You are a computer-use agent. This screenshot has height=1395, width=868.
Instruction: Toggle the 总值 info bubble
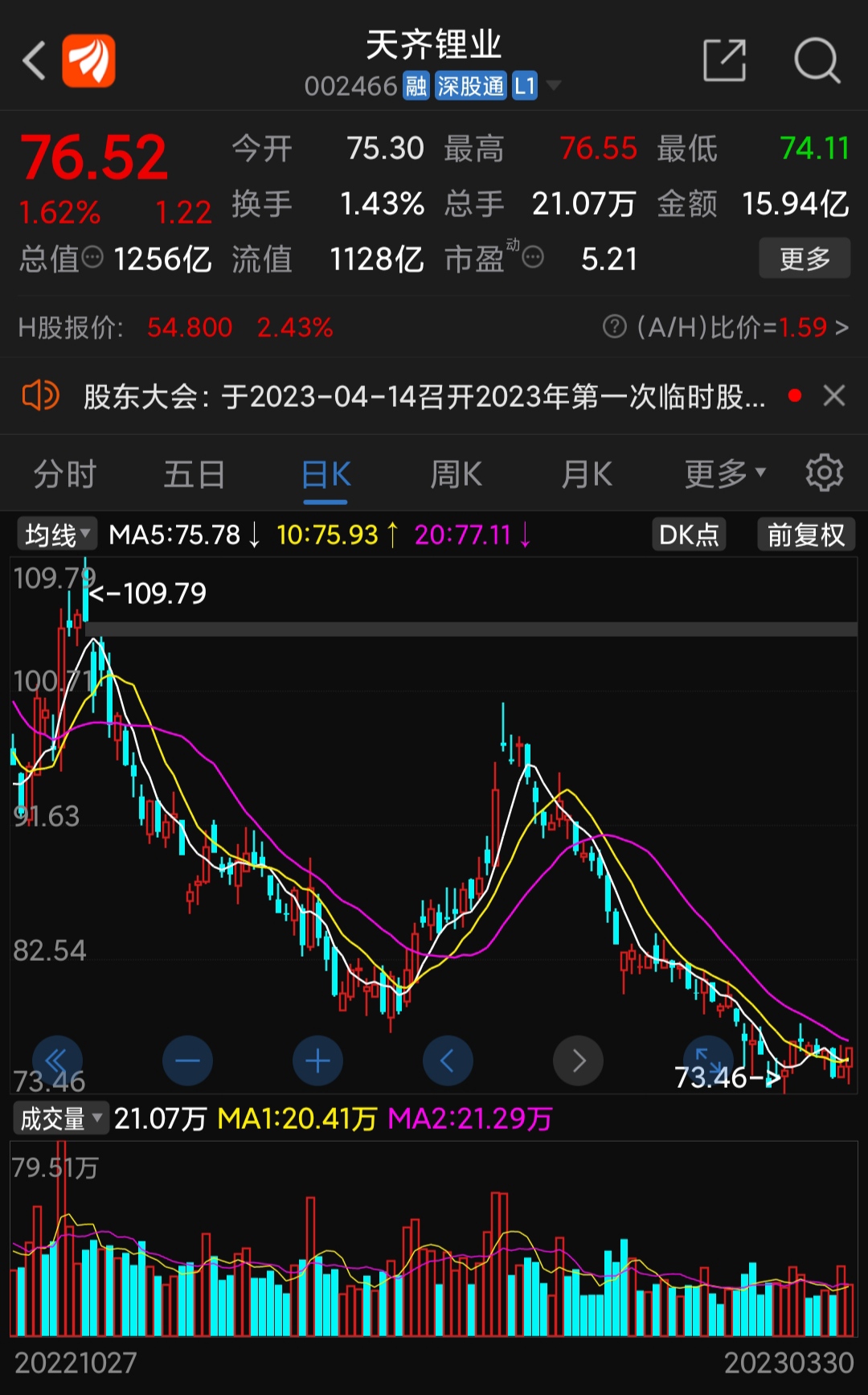click(93, 259)
